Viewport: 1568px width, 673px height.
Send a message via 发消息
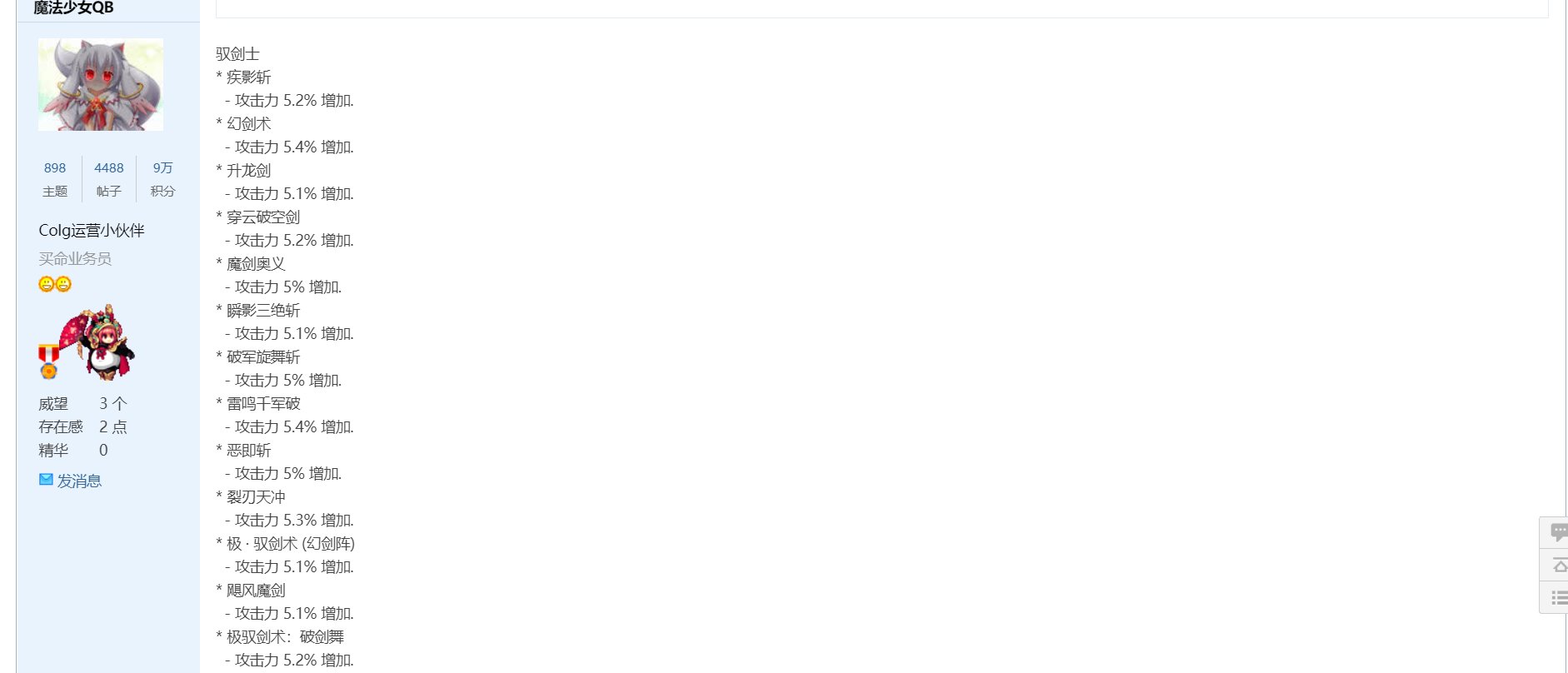pyautogui.click(x=78, y=481)
